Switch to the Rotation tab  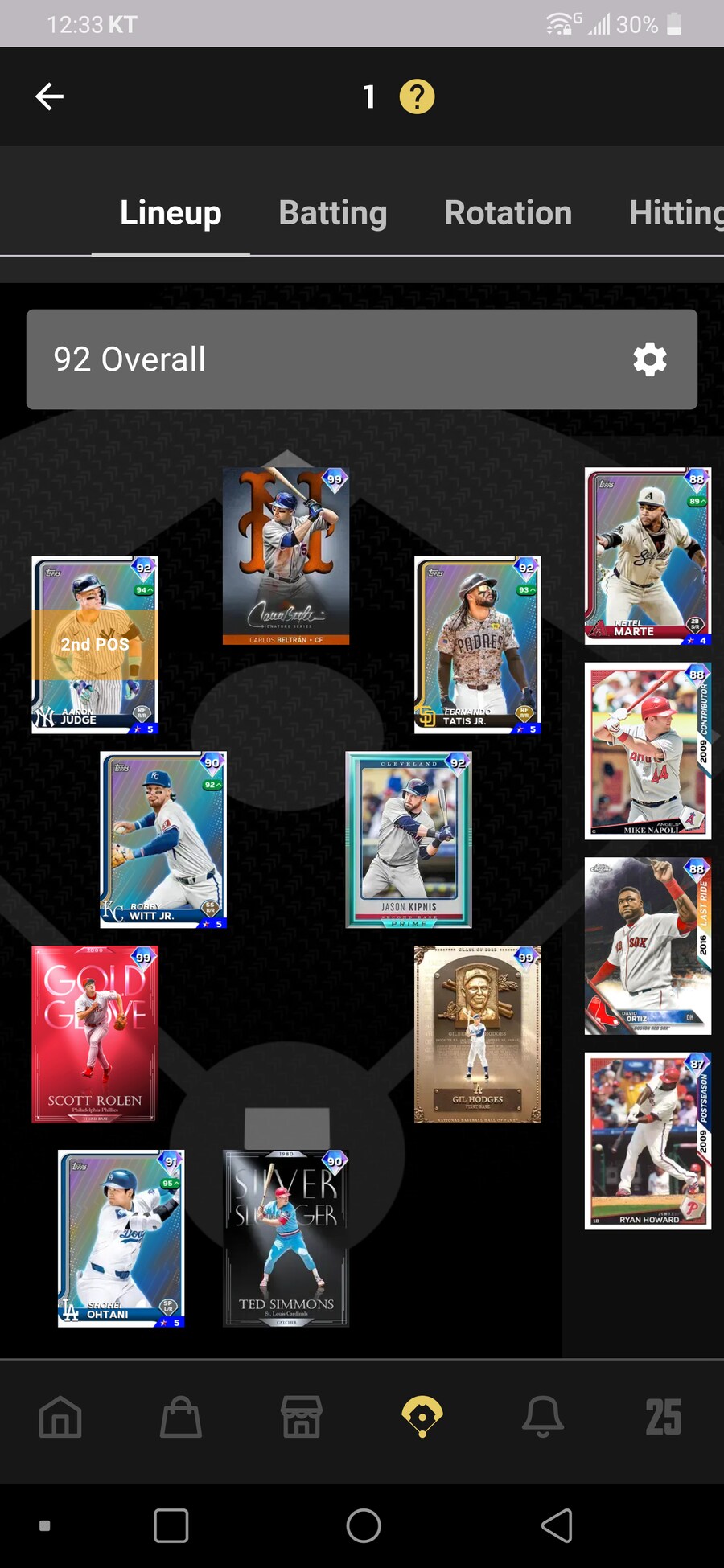pos(508,213)
